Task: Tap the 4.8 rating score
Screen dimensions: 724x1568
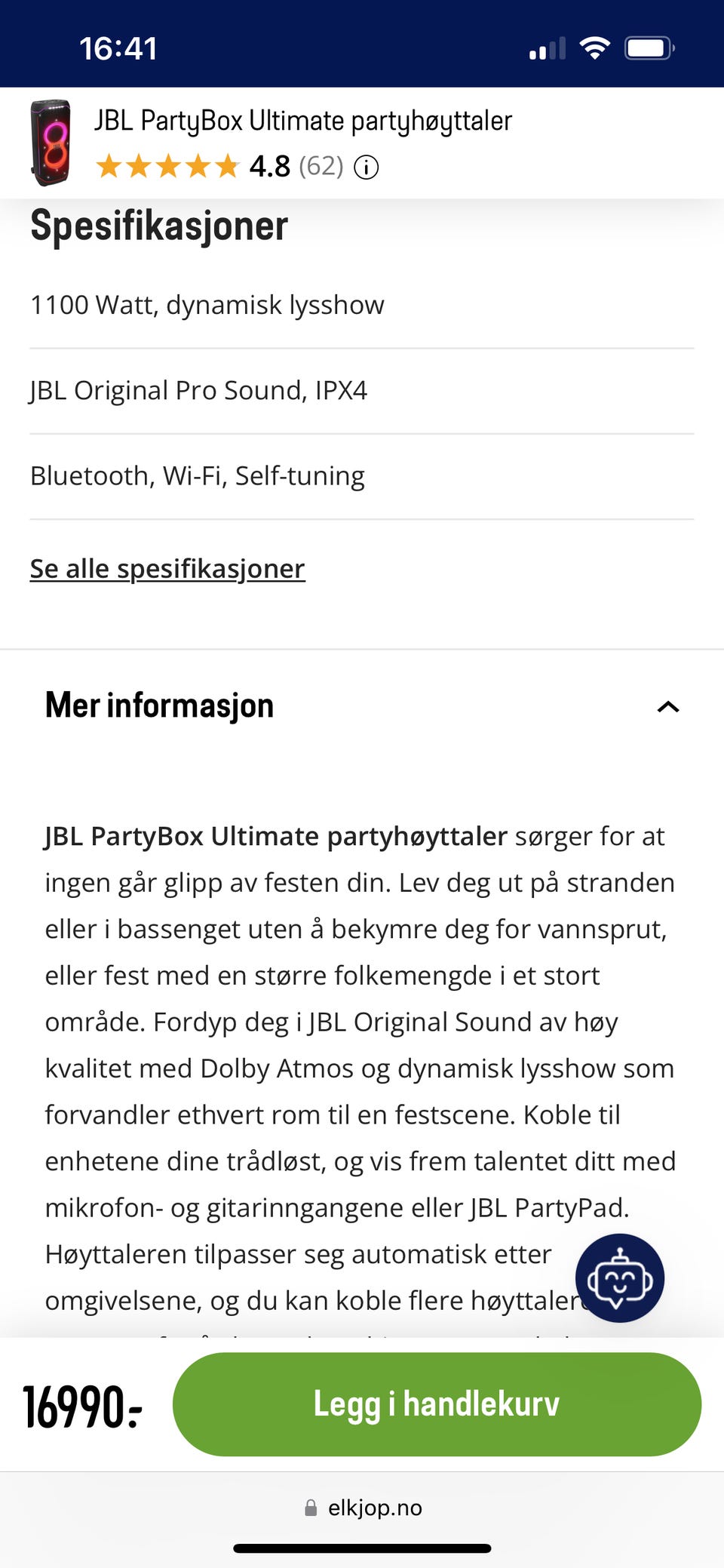Action: click(x=271, y=166)
